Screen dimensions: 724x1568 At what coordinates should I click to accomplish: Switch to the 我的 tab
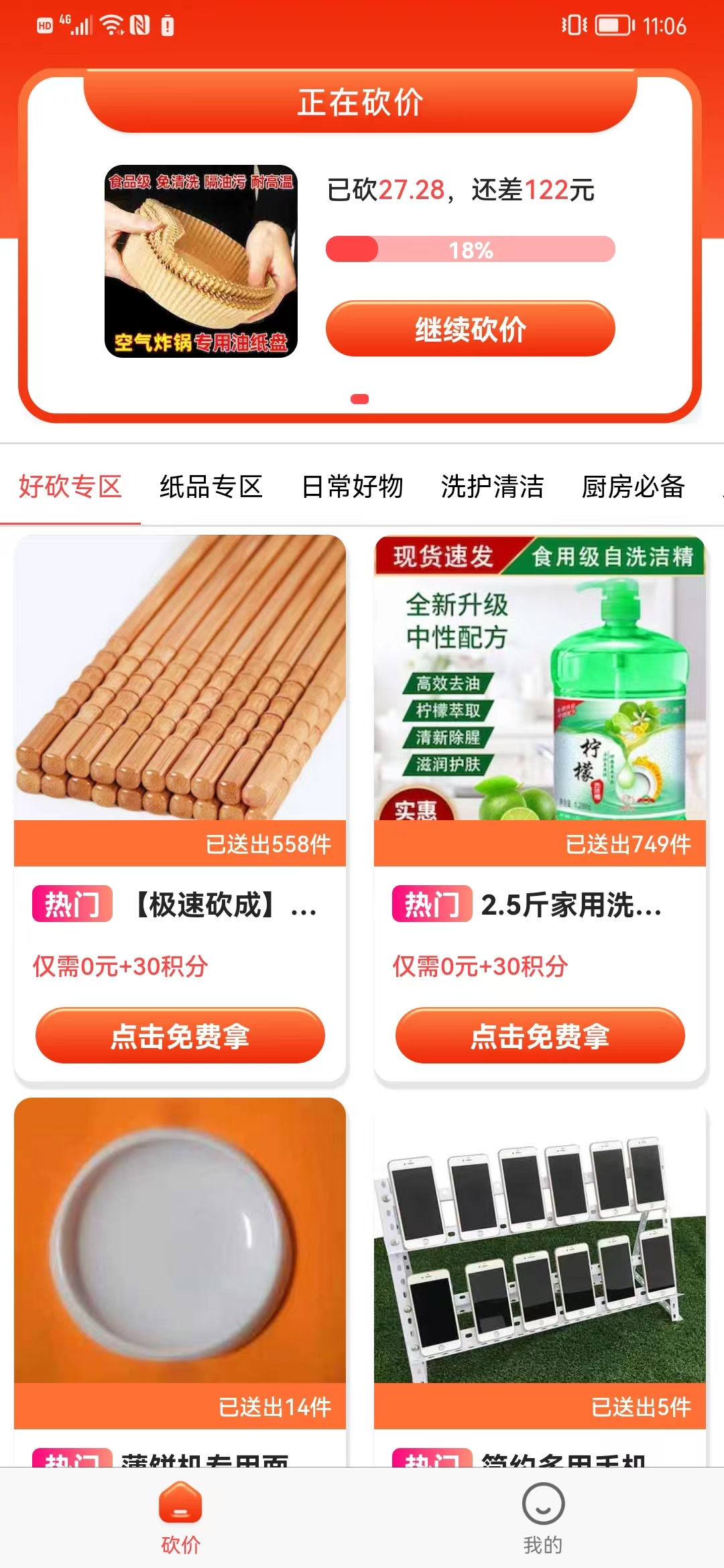pos(543,1518)
